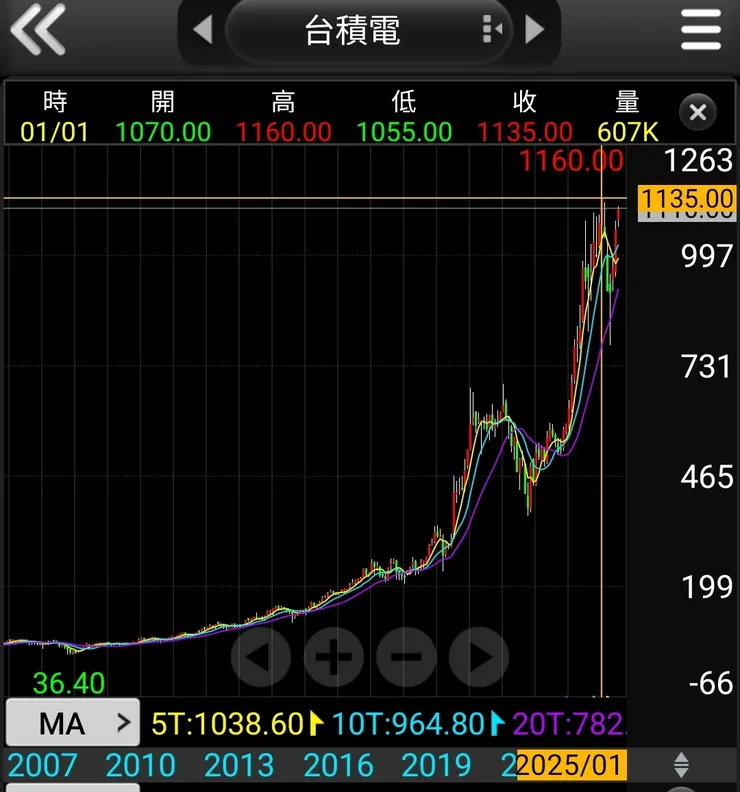Move chart cursor left
This screenshot has width=740, height=792.
(261, 657)
